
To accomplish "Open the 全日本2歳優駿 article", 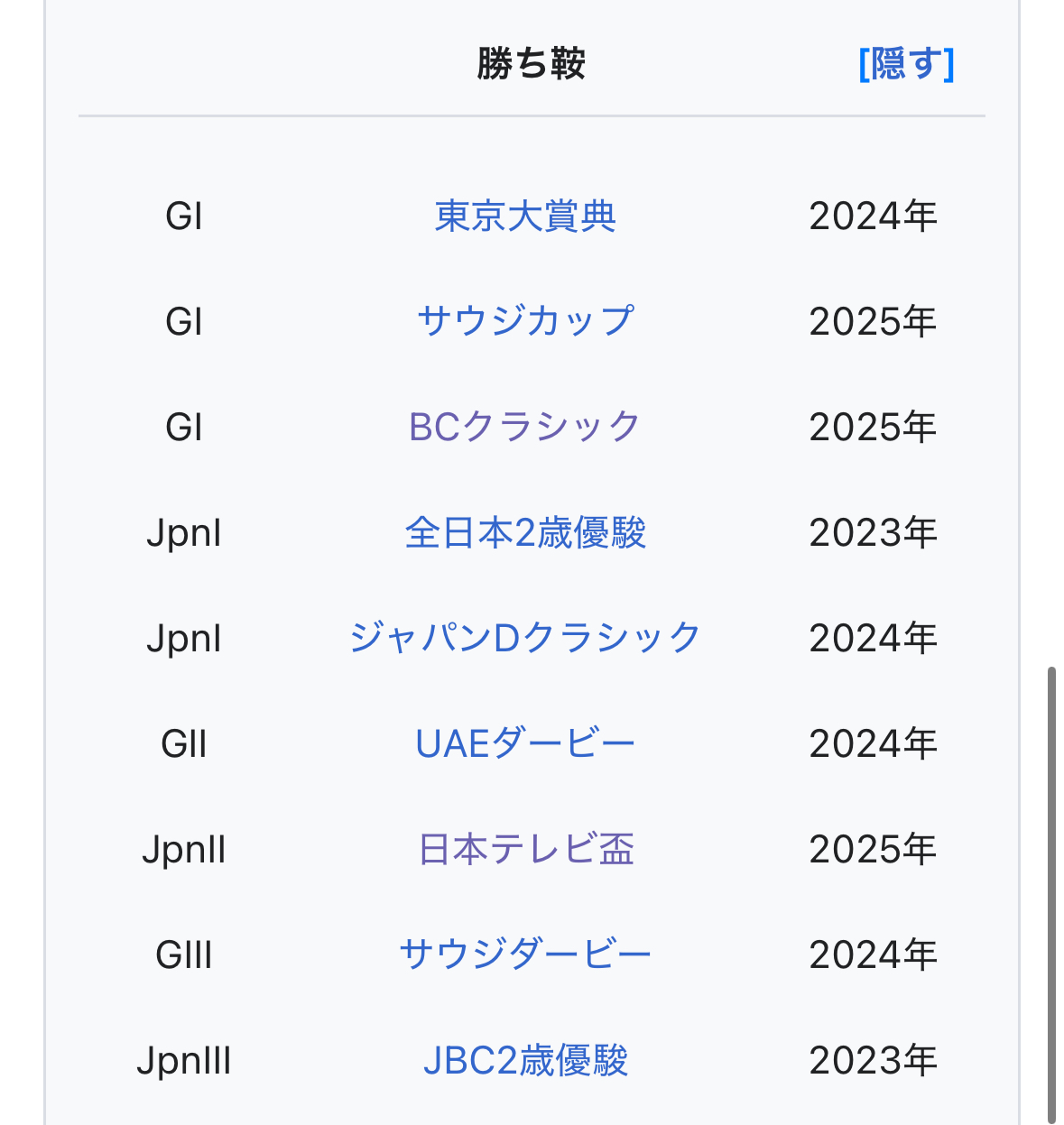I will [x=525, y=532].
